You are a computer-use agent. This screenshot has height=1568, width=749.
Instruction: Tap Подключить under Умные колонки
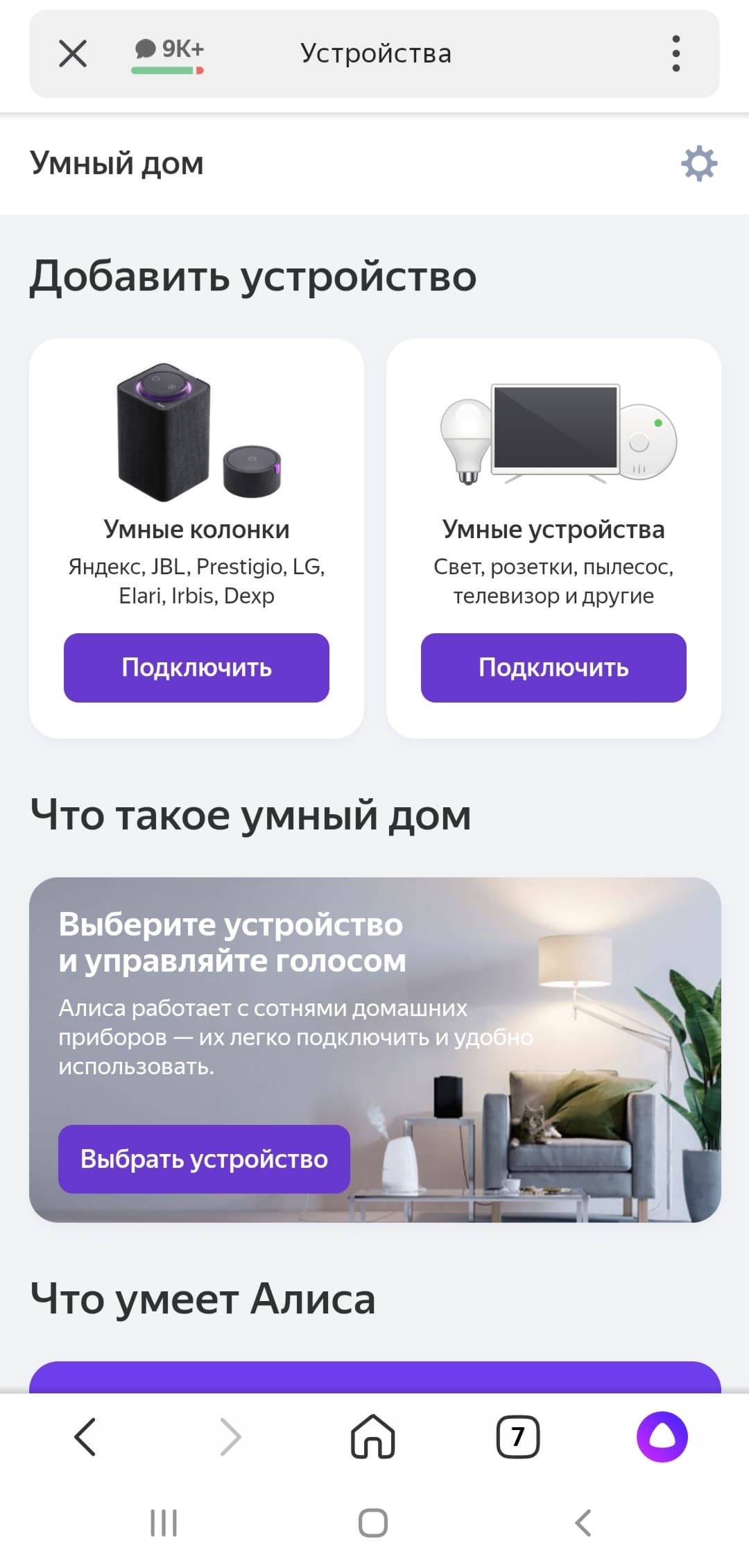196,667
